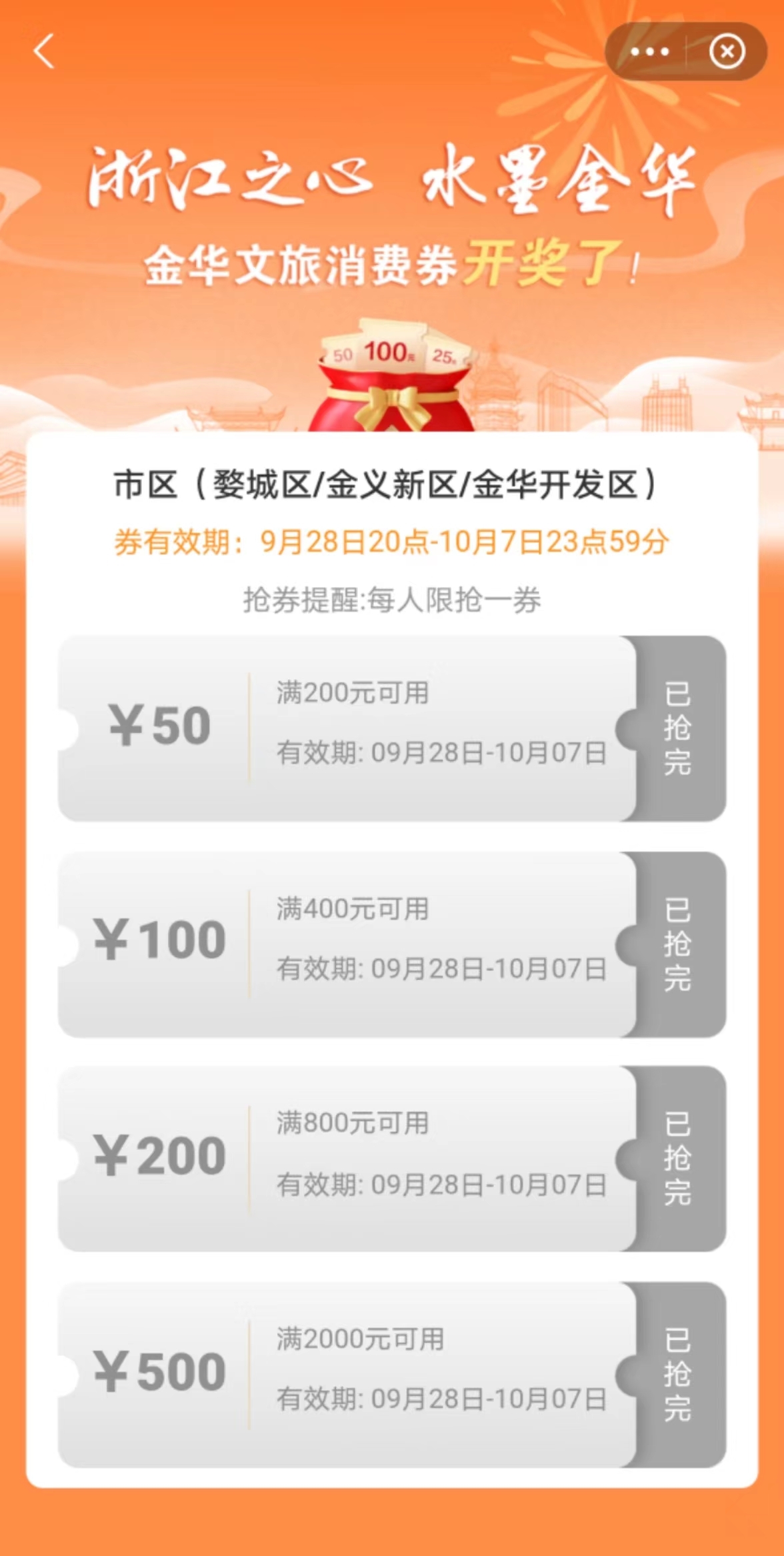Tap 已抢完 on the ¥100 coupon
The image size is (784, 1556).
point(678,944)
